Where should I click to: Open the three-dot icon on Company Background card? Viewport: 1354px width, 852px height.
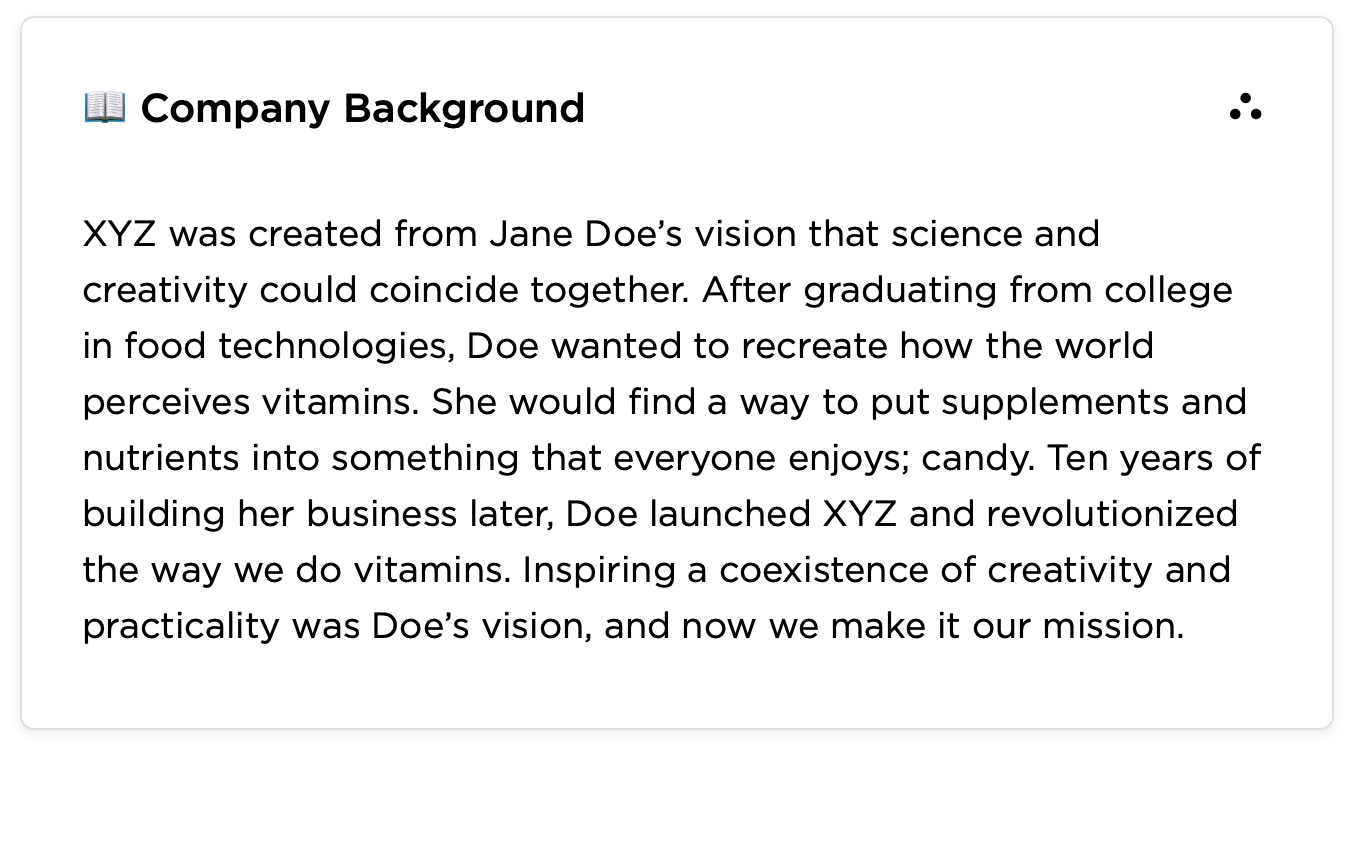[1246, 107]
